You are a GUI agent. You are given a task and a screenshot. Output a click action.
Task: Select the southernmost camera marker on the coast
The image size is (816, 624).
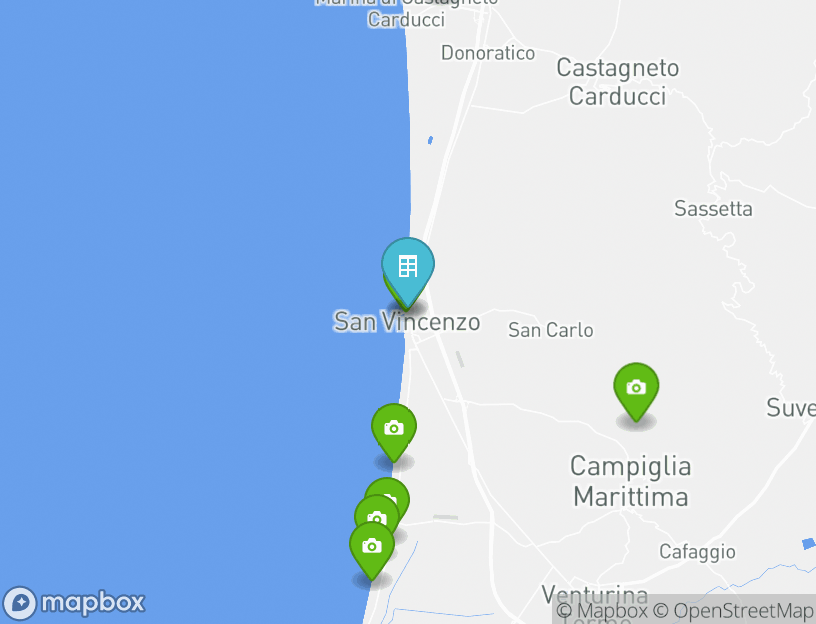click(x=372, y=547)
